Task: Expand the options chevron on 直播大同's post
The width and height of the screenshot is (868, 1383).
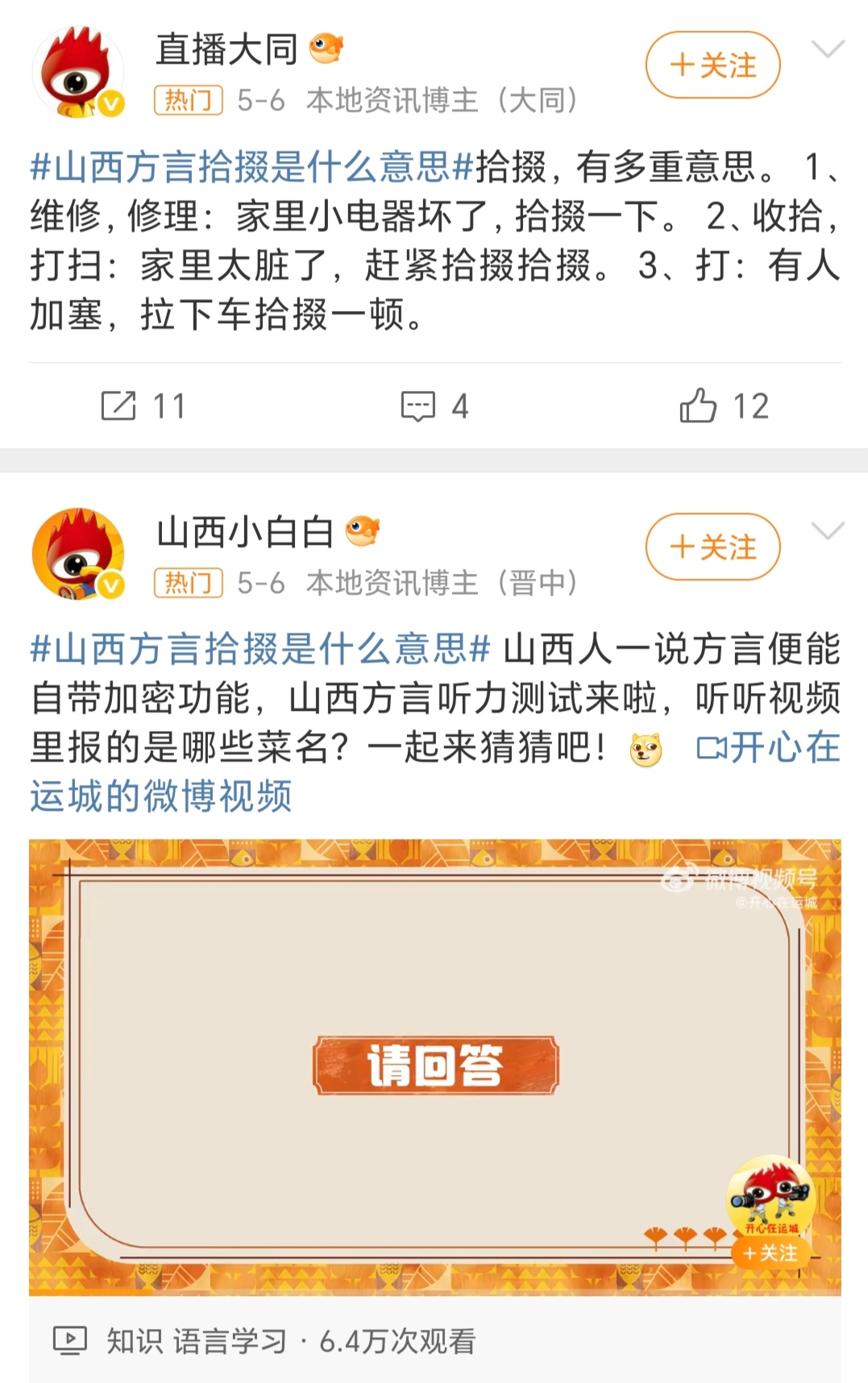Action: pyautogui.click(x=828, y=50)
